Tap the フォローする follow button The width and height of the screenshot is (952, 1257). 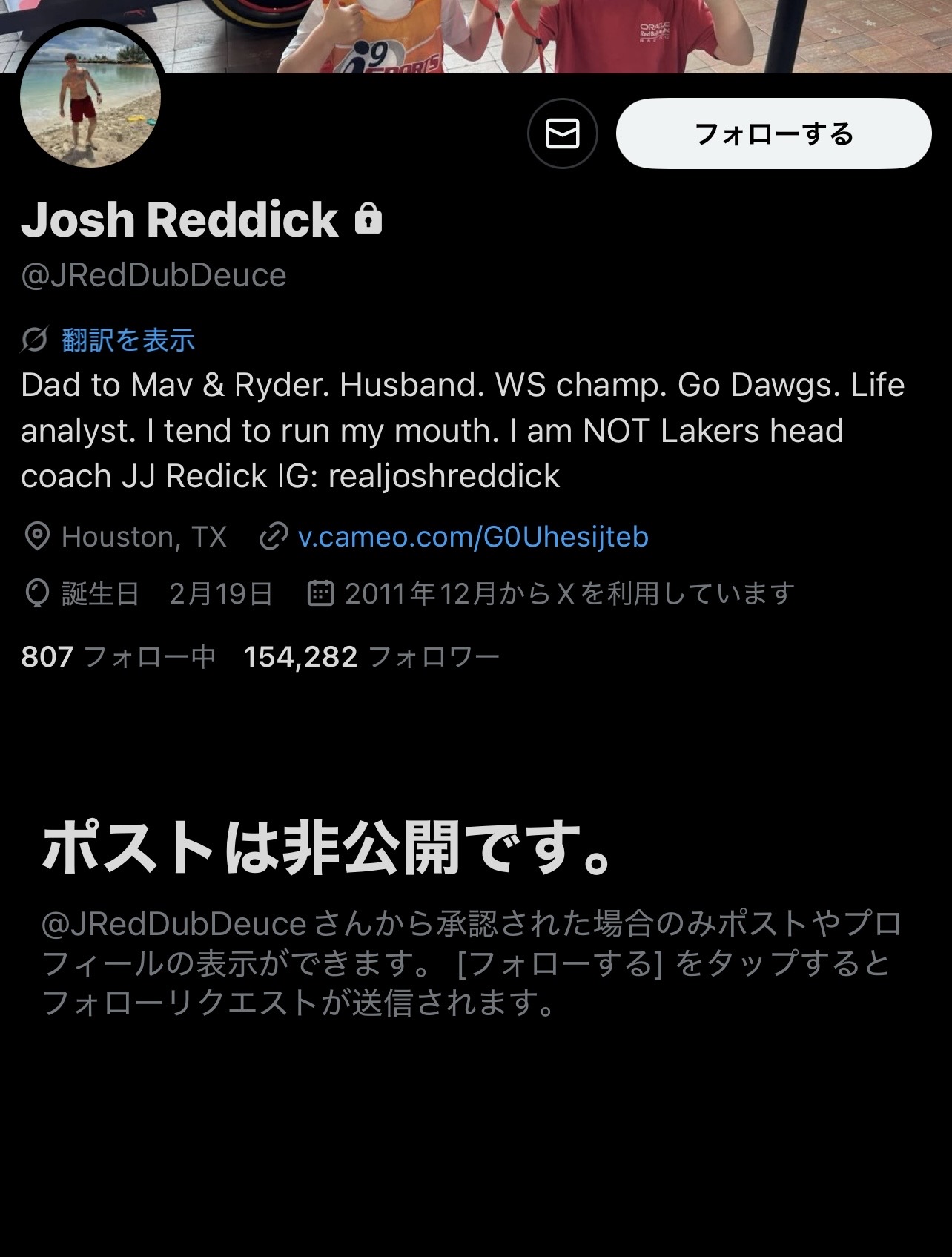pos(773,134)
